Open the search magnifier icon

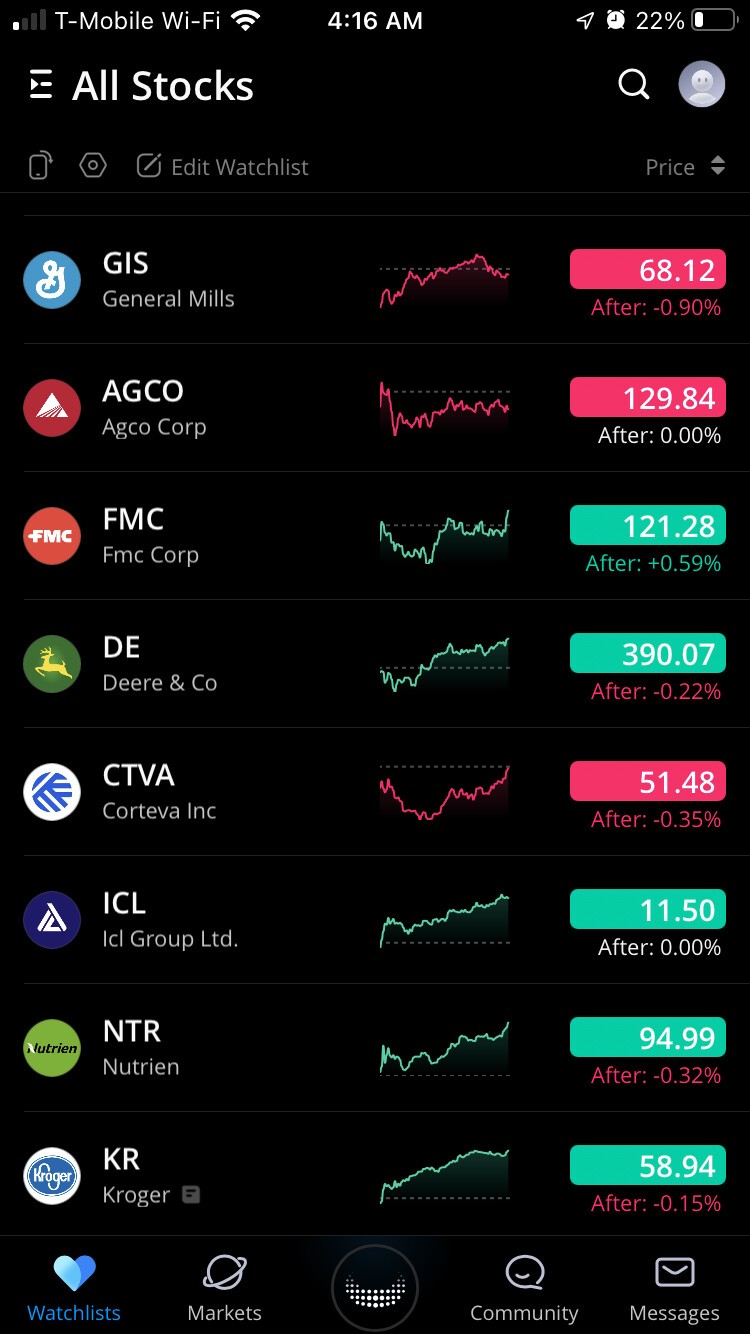634,85
